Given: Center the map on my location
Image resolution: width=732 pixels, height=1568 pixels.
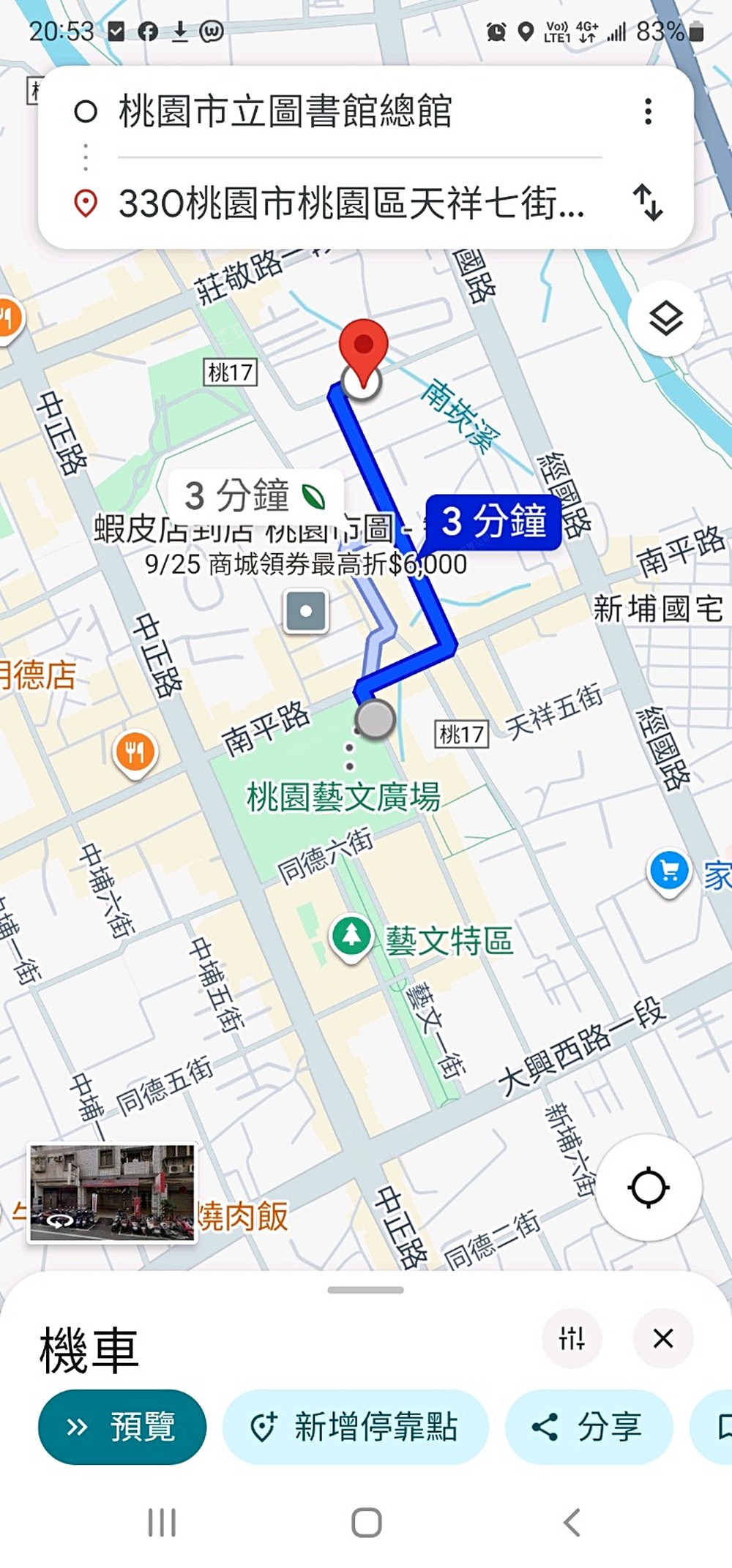Looking at the screenshot, I should (649, 1188).
